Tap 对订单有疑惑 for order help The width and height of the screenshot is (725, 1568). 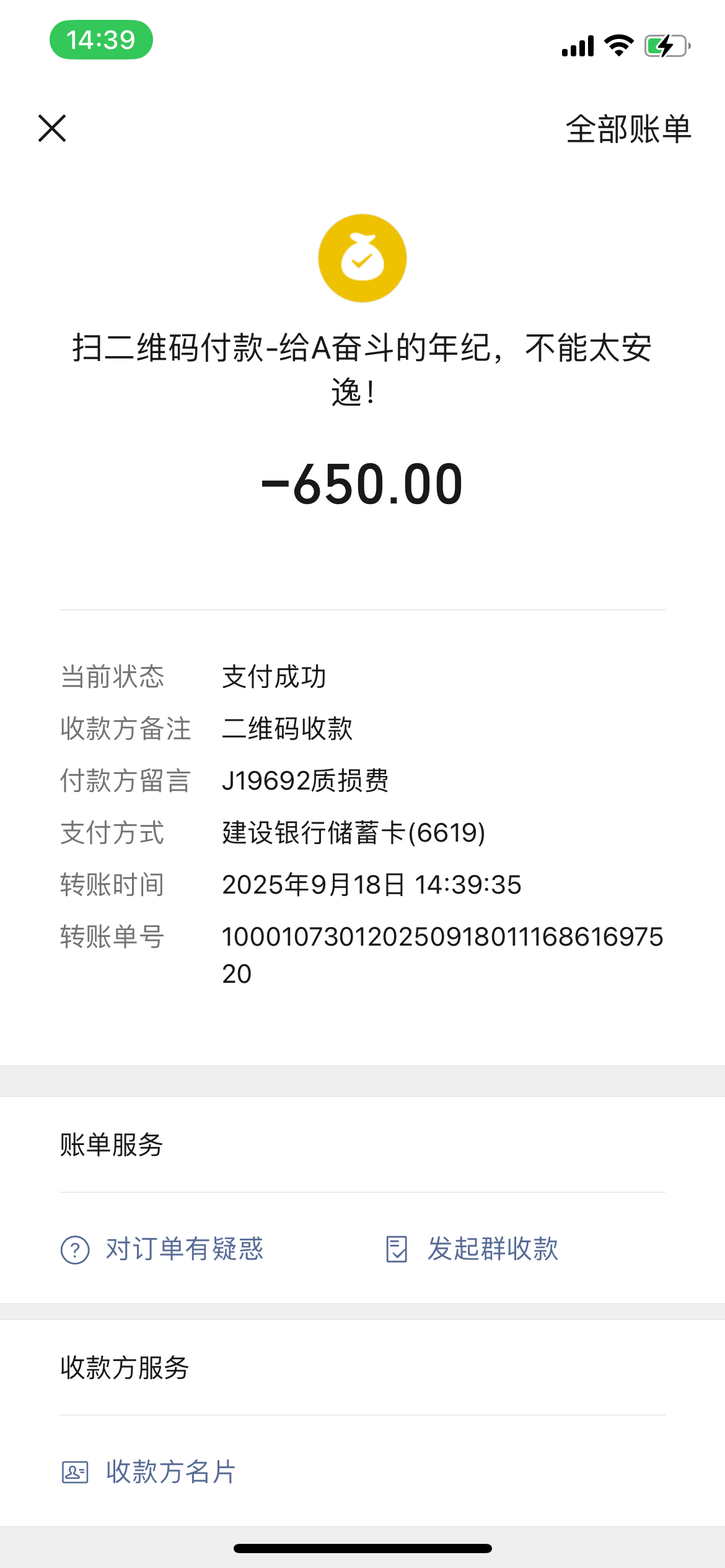pos(162,1249)
